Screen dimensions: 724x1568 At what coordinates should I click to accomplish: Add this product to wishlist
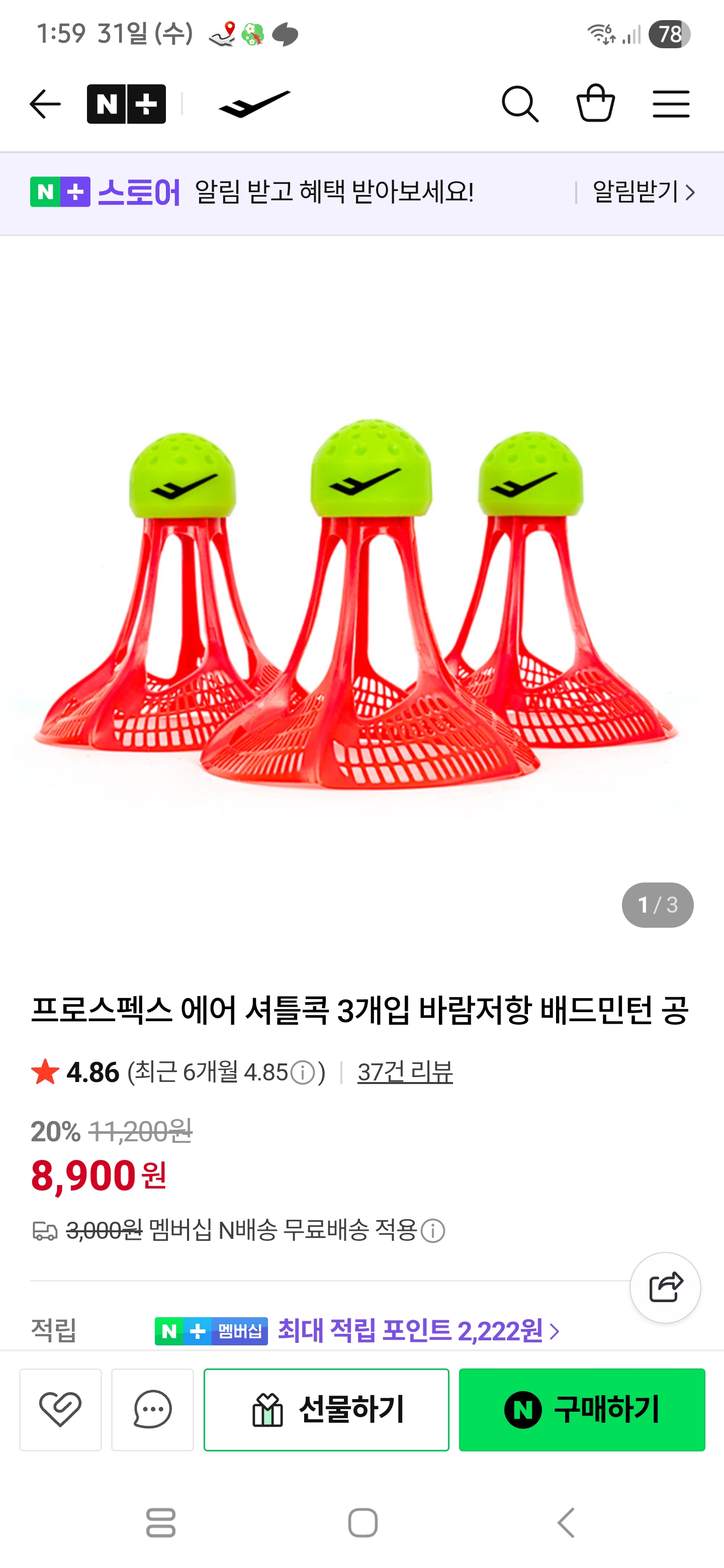[60, 1409]
